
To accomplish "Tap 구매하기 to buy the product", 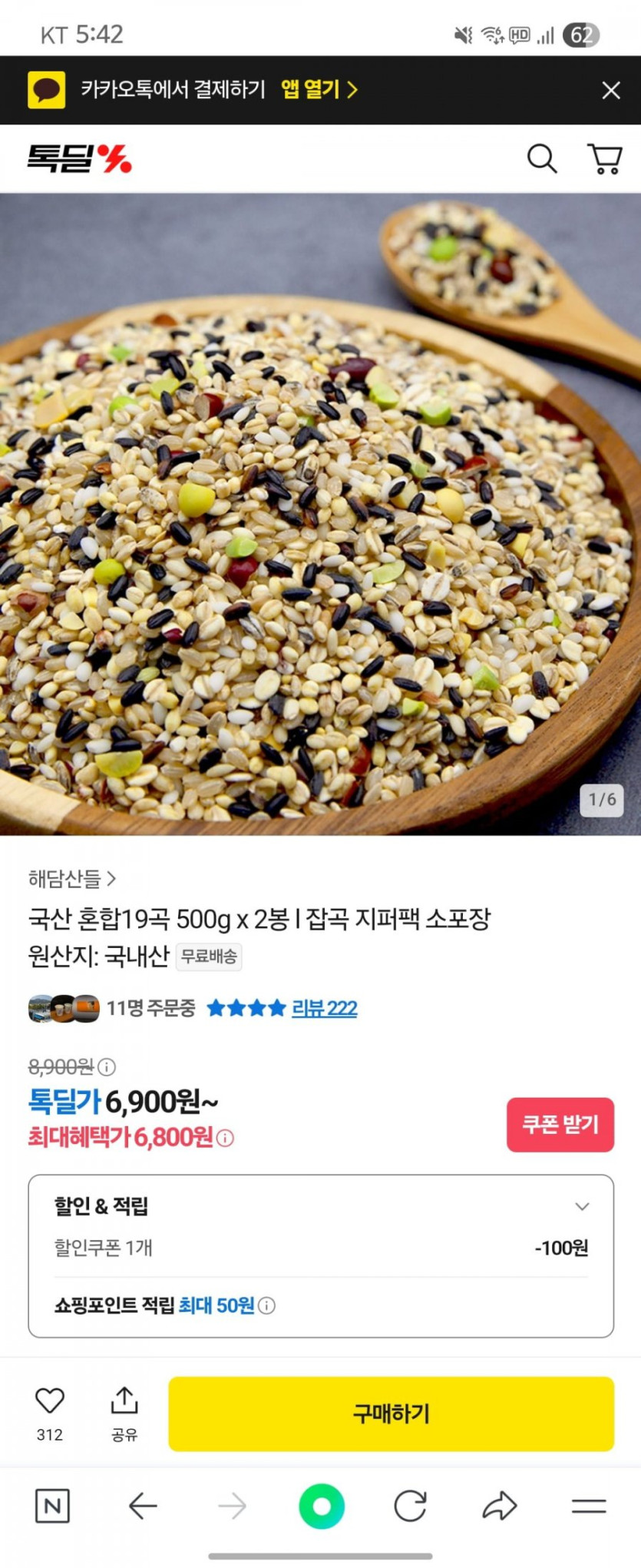I will (x=391, y=1414).
